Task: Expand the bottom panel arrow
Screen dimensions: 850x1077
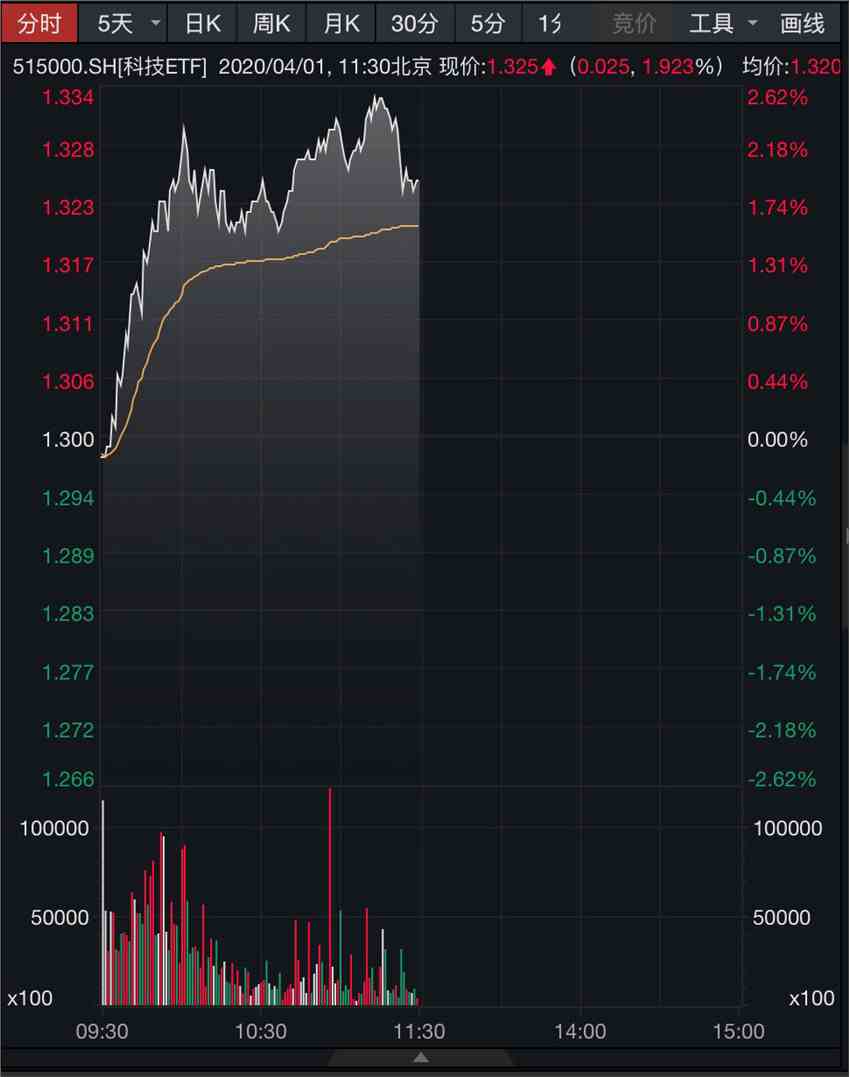Action: click(421, 1057)
